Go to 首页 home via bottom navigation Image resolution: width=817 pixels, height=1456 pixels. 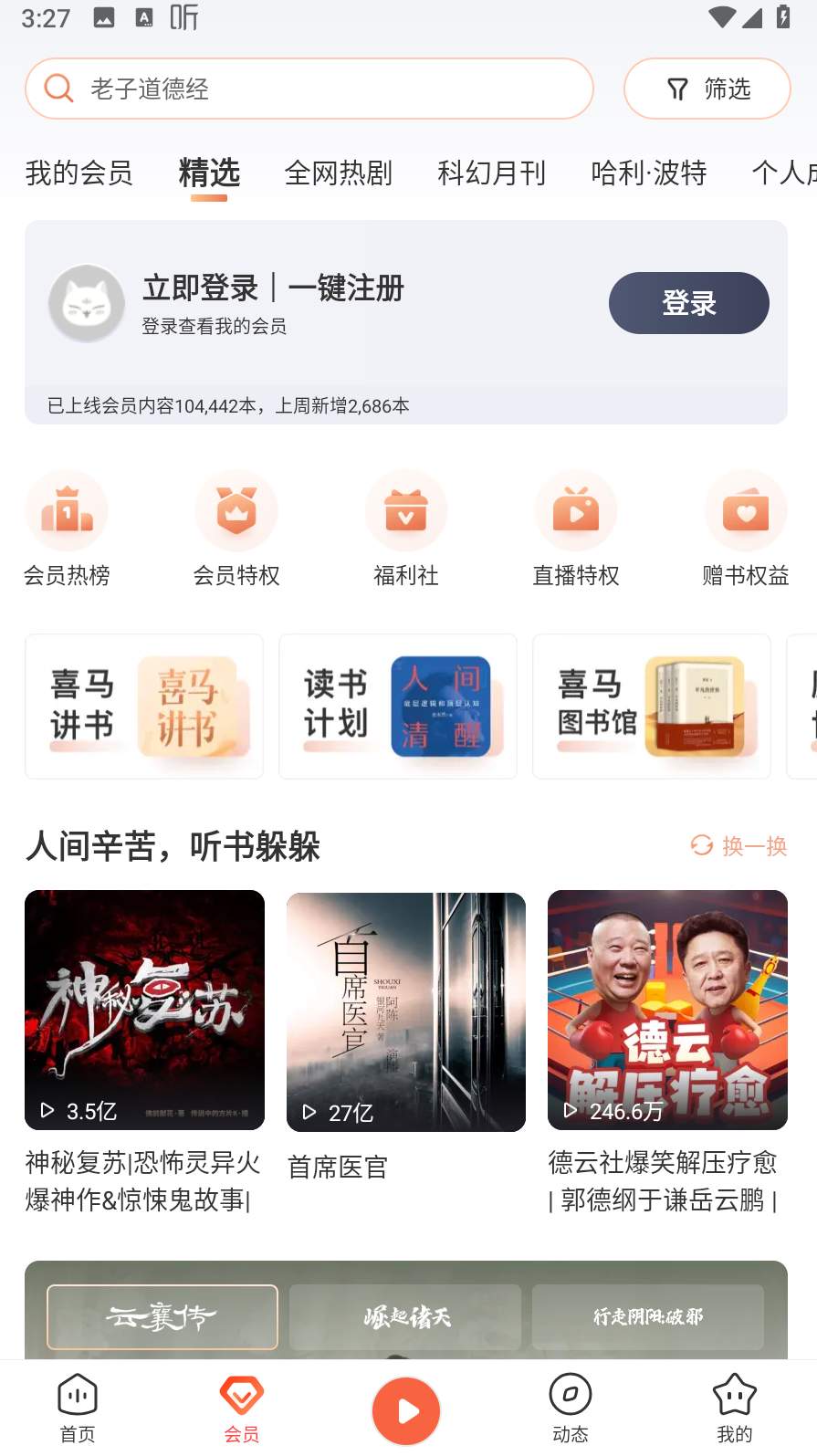78,1406
